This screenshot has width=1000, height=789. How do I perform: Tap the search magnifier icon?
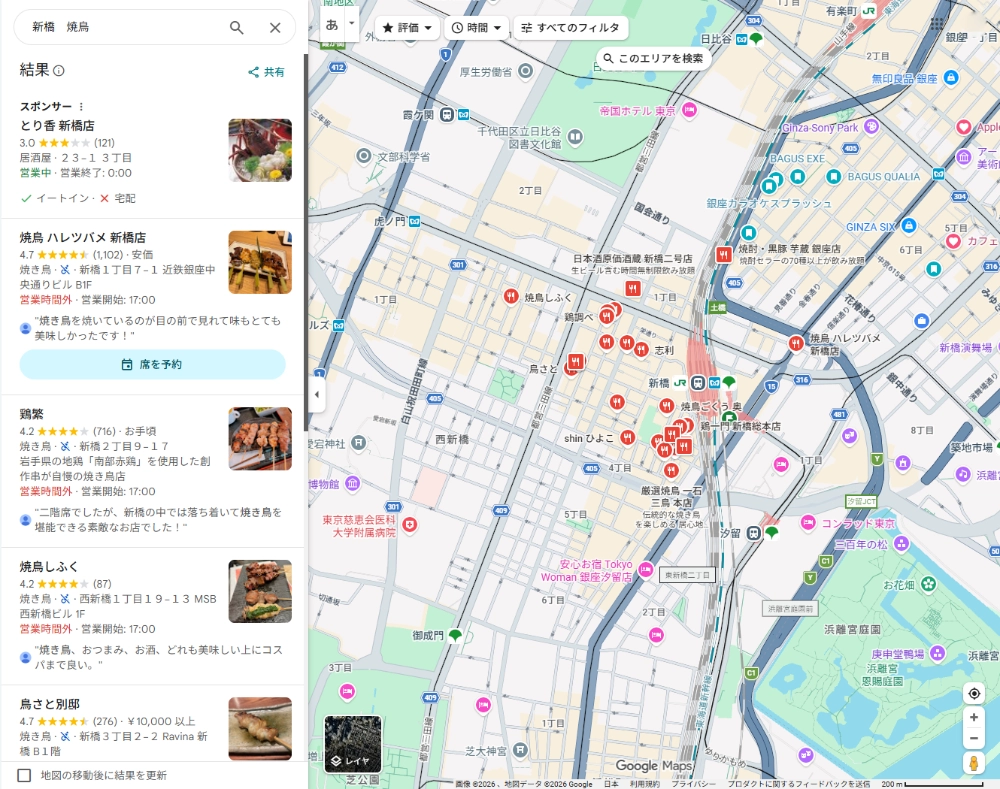(237, 28)
